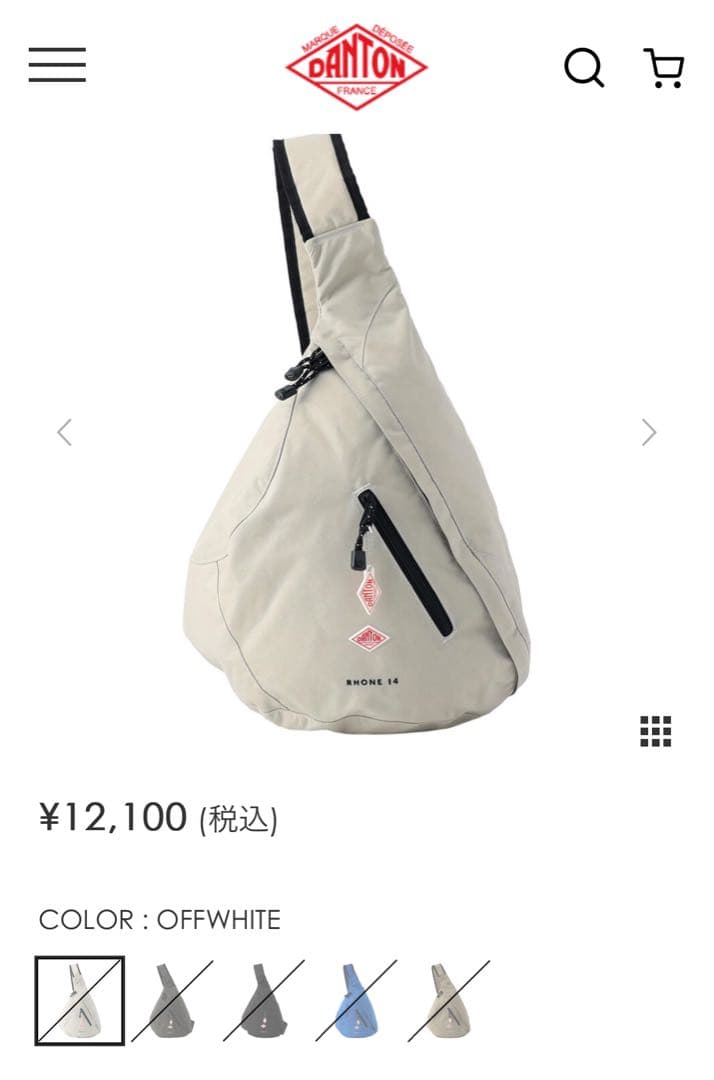Image resolution: width=714 pixels, height=1080 pixels.
Task: Select the off-white color swatch
Action: click(x=80, y=1000)
